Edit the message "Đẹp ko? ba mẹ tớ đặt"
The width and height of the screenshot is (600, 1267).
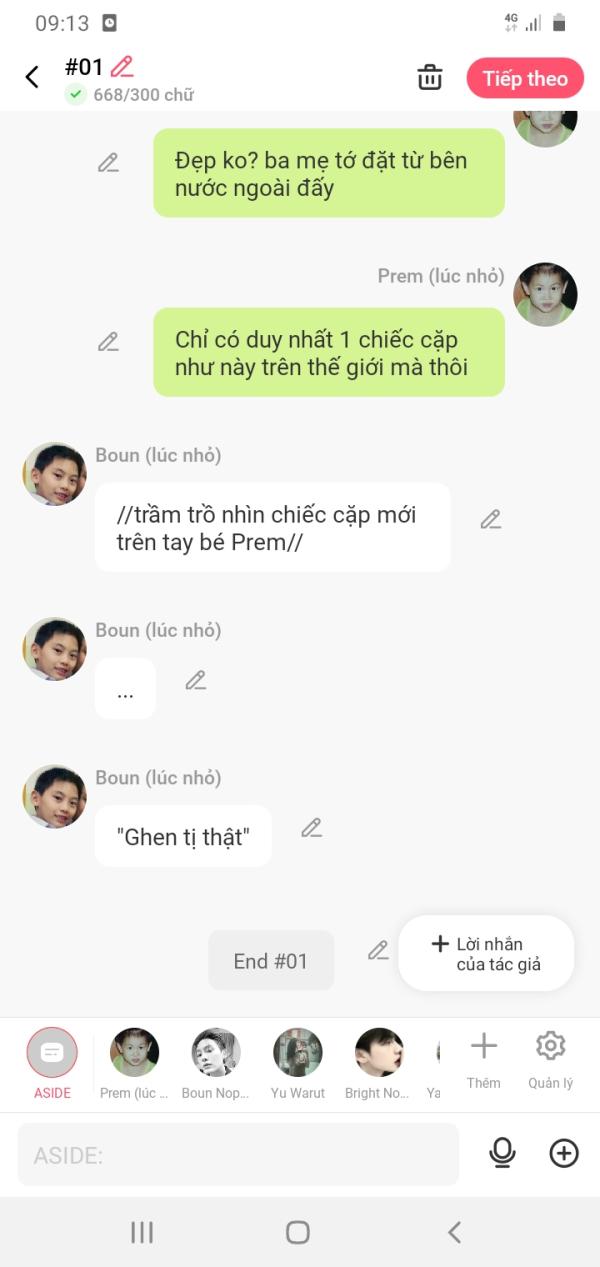point(108,163)
